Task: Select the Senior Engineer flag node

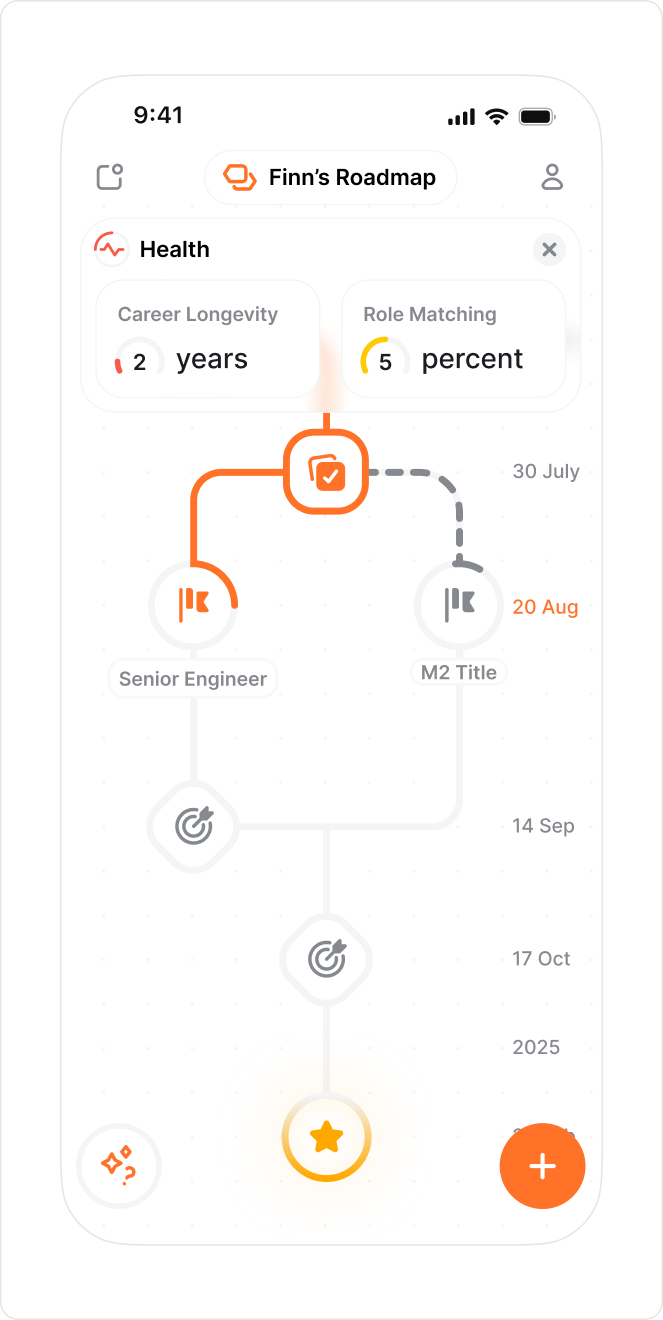Action: click(x=193, y=604)
